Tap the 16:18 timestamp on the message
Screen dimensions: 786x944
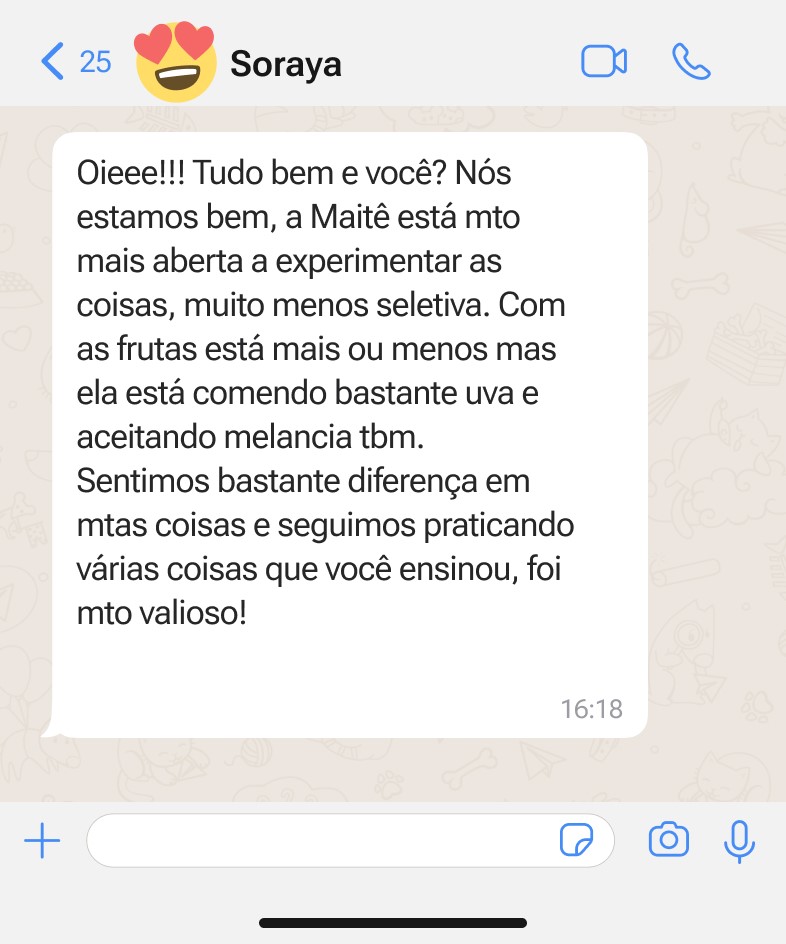[x=593, y=708]
